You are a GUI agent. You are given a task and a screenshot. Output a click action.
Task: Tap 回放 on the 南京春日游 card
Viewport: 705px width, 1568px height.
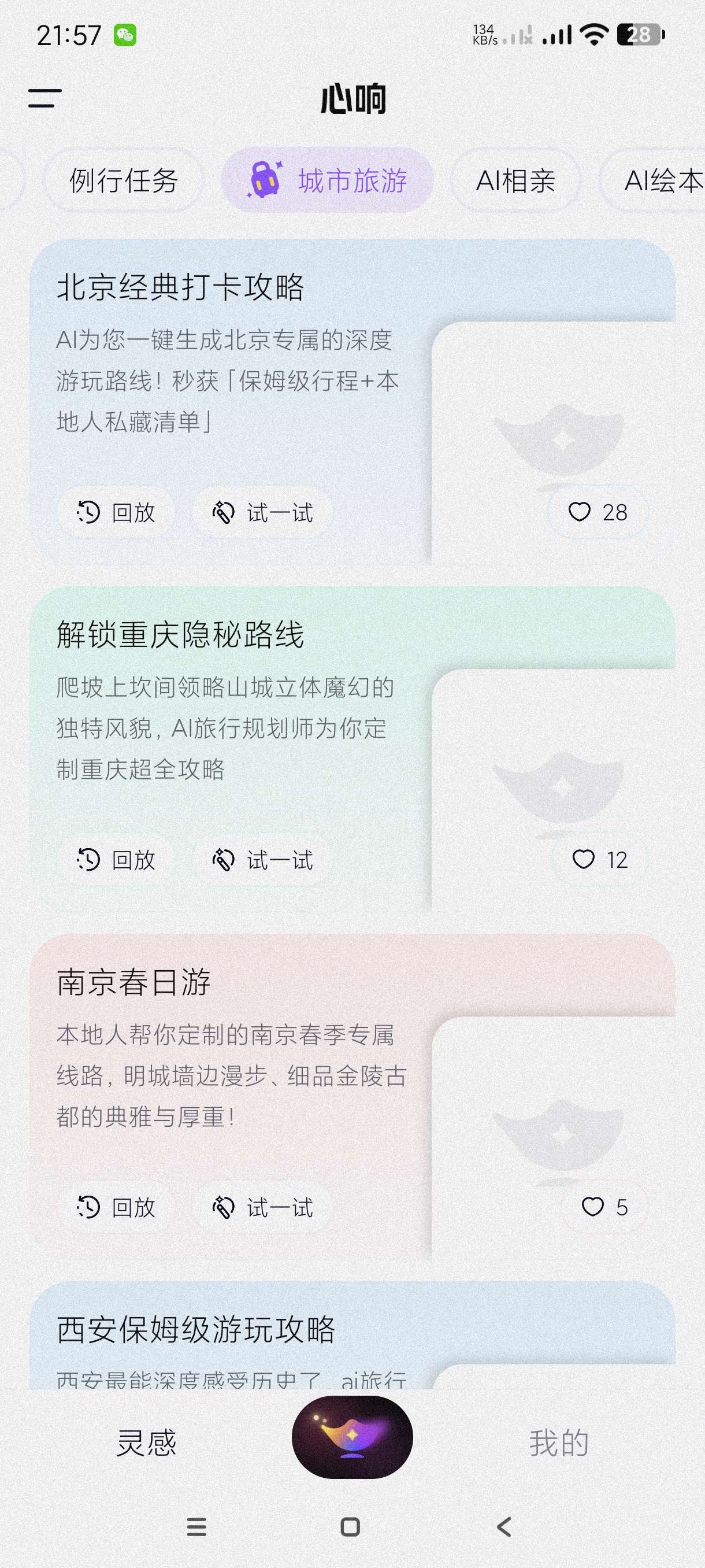click(x=116, y=1207)
